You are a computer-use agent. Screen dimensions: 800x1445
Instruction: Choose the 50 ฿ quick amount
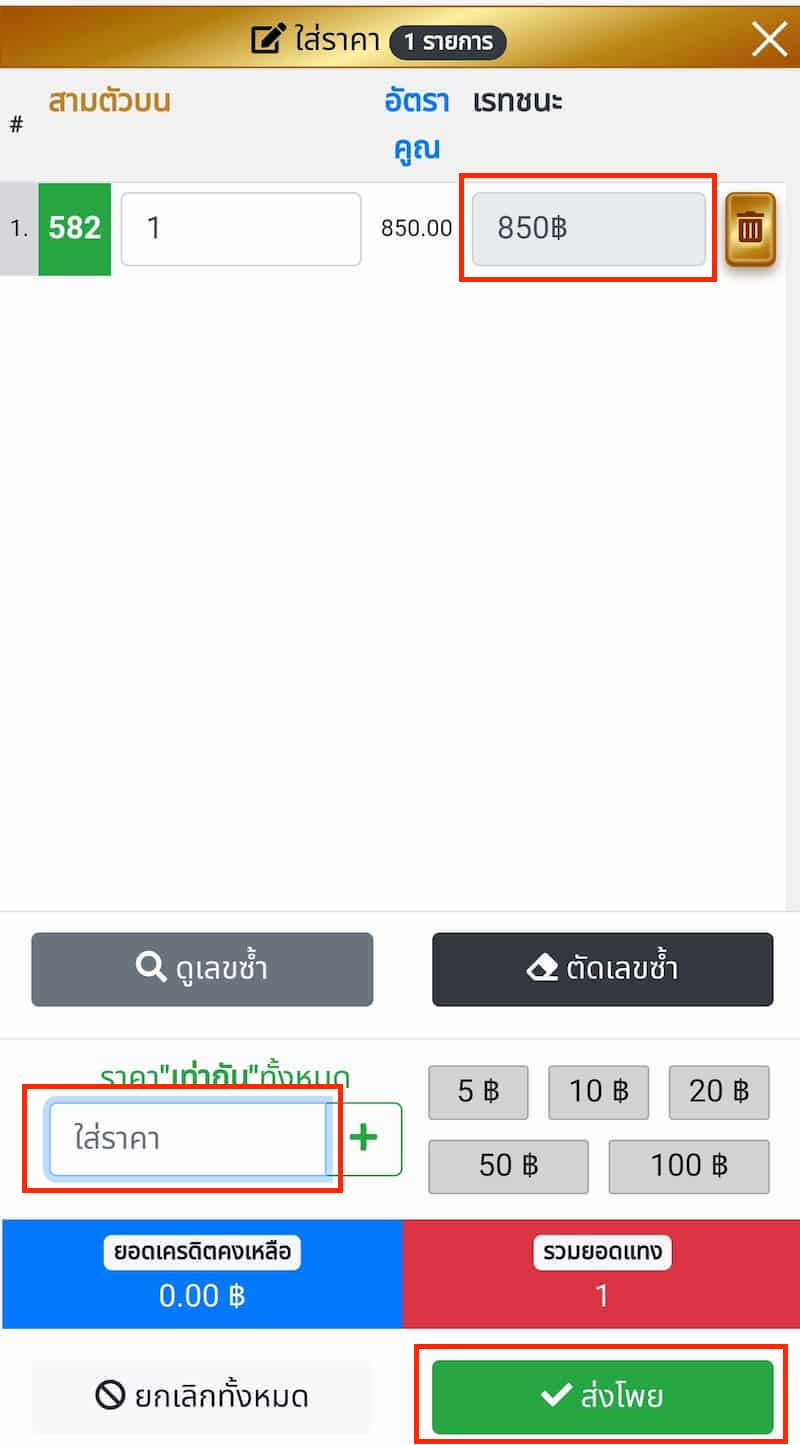click(x=508, y=1166)
